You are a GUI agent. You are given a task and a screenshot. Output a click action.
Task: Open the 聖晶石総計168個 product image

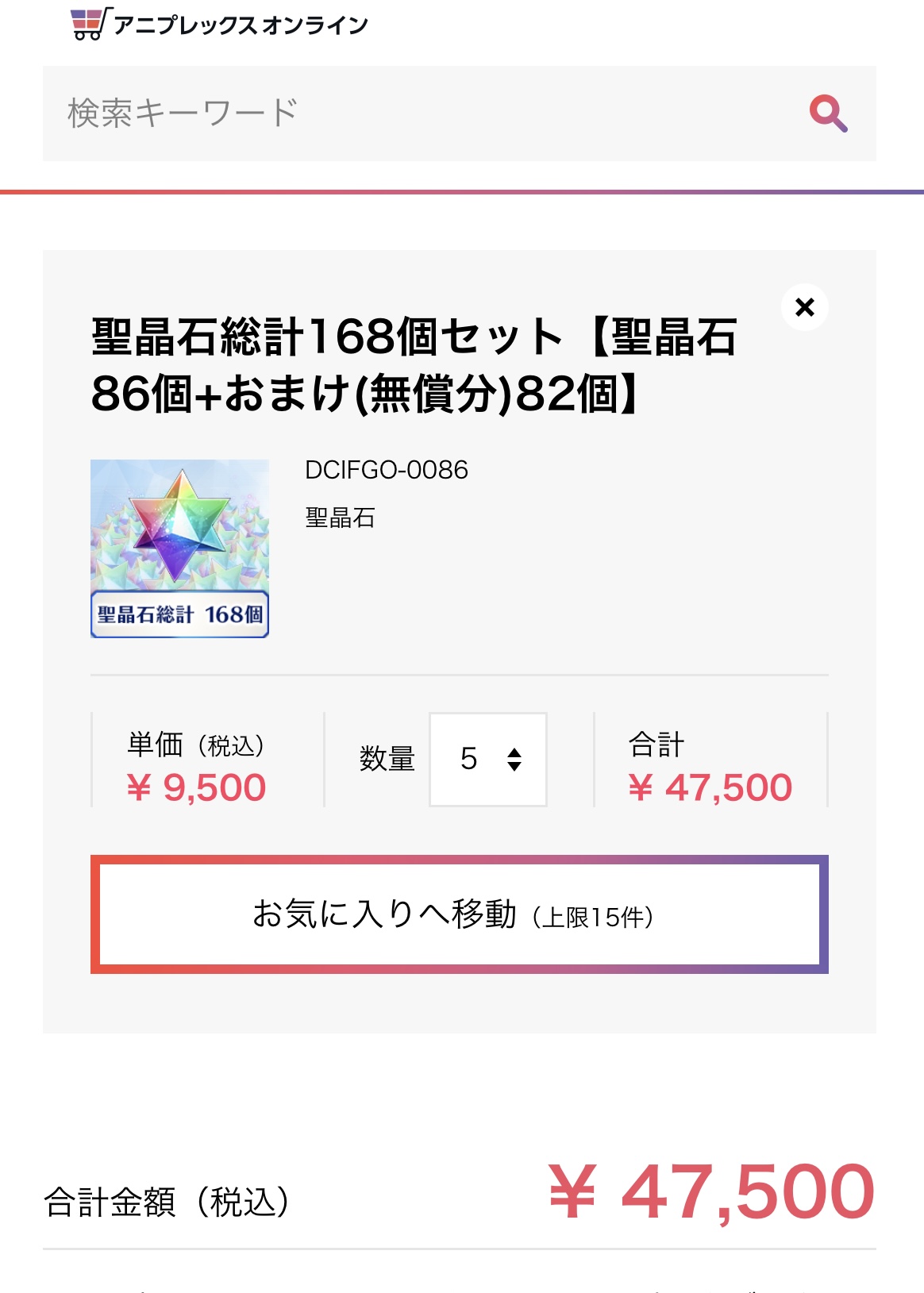179,548
